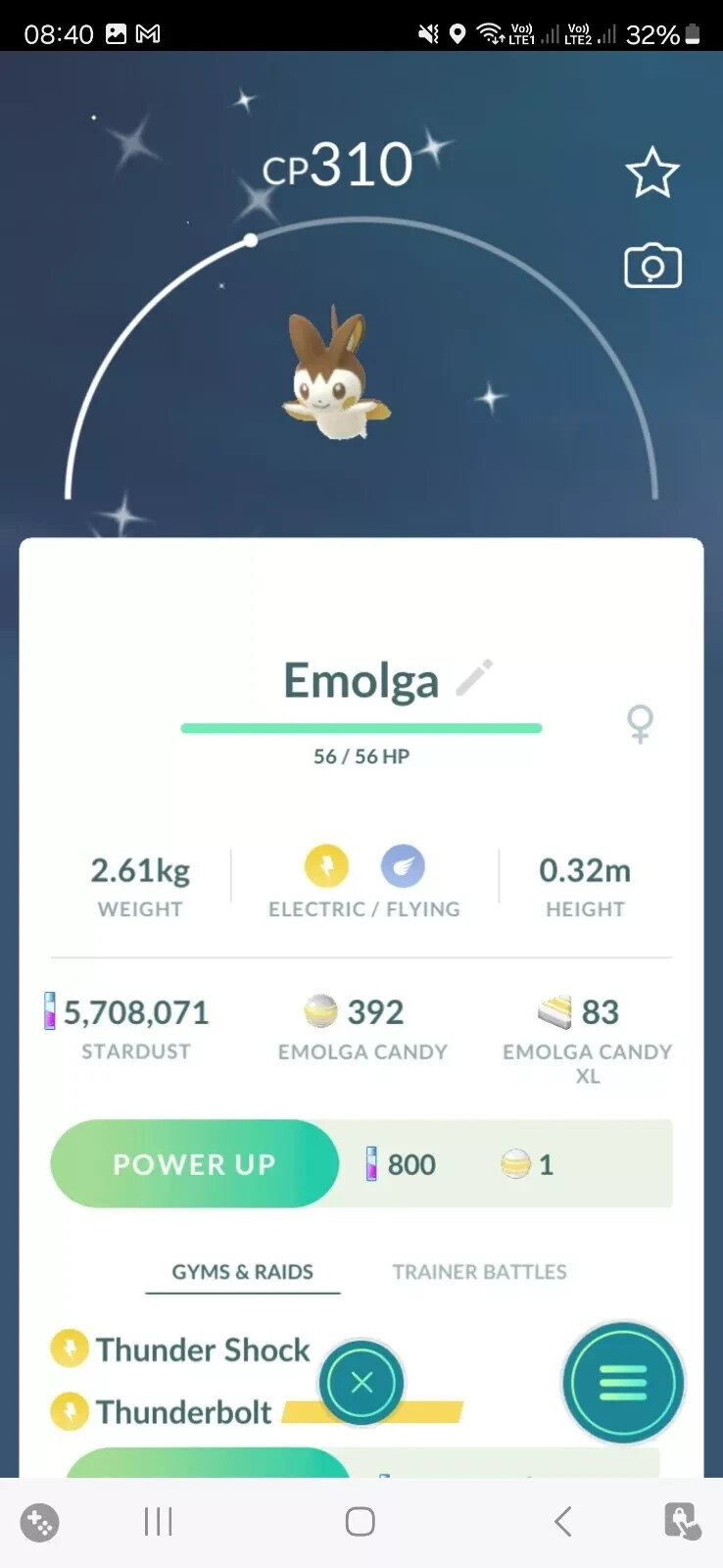Image resolution: width=723 pixels, height=1568 pixels.
Task: Open the green hamburger options menu
Action: point(623,1383)
